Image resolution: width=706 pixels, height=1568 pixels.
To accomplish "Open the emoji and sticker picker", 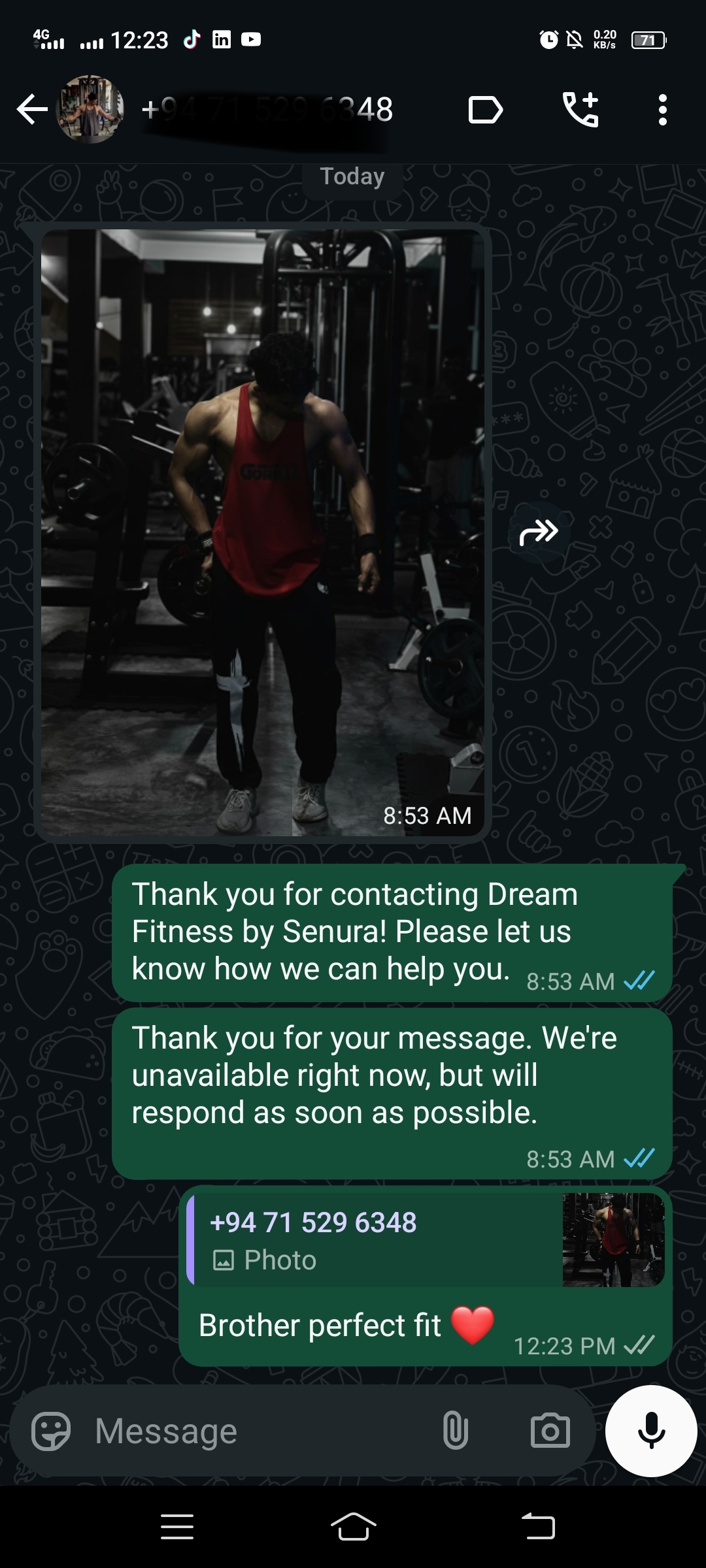I will point(50,1431).
